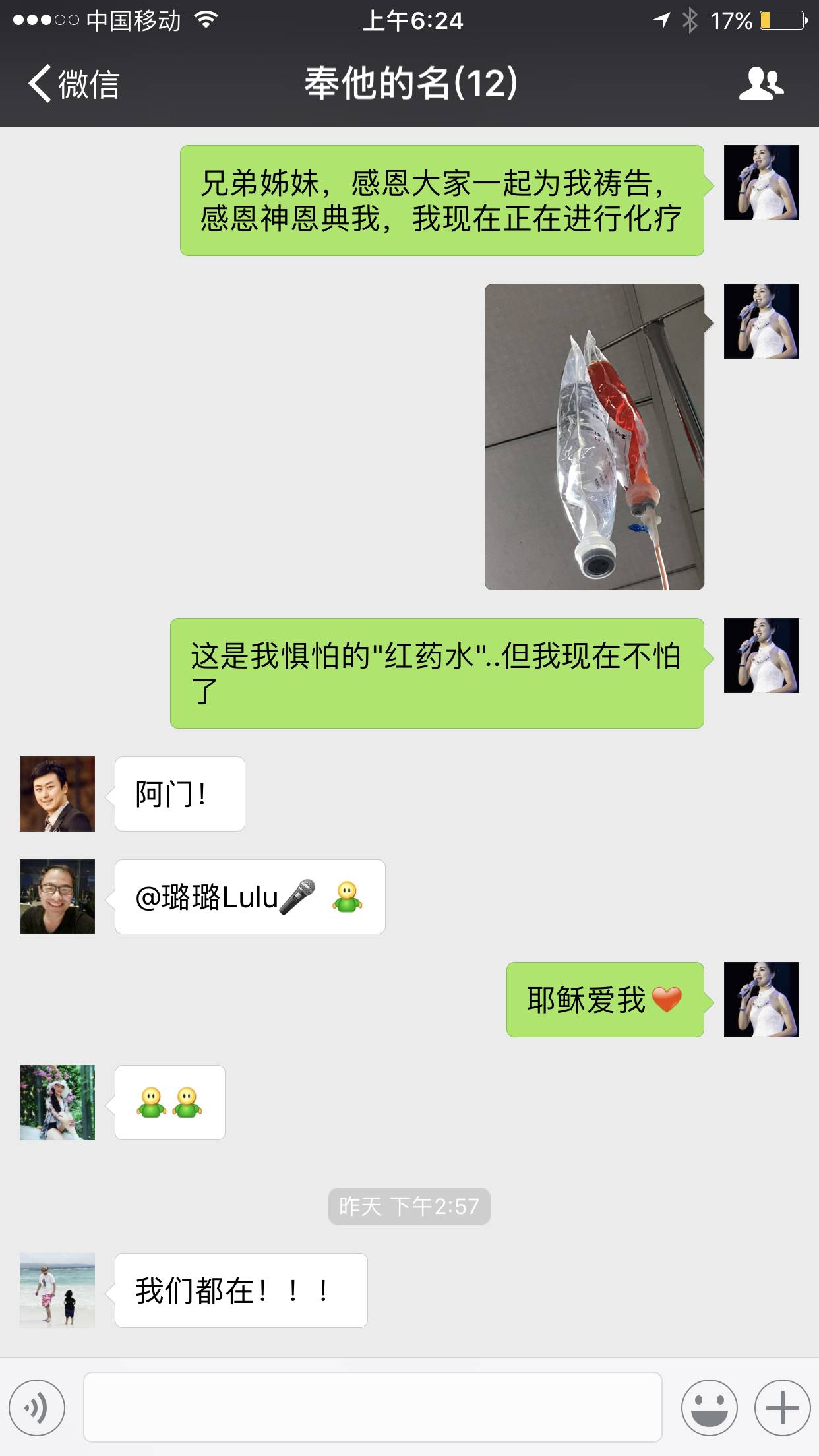Open profile of sender of 我们都在!!!
The width and height of the screenshot is (819, 1456).
(57, 1290)
